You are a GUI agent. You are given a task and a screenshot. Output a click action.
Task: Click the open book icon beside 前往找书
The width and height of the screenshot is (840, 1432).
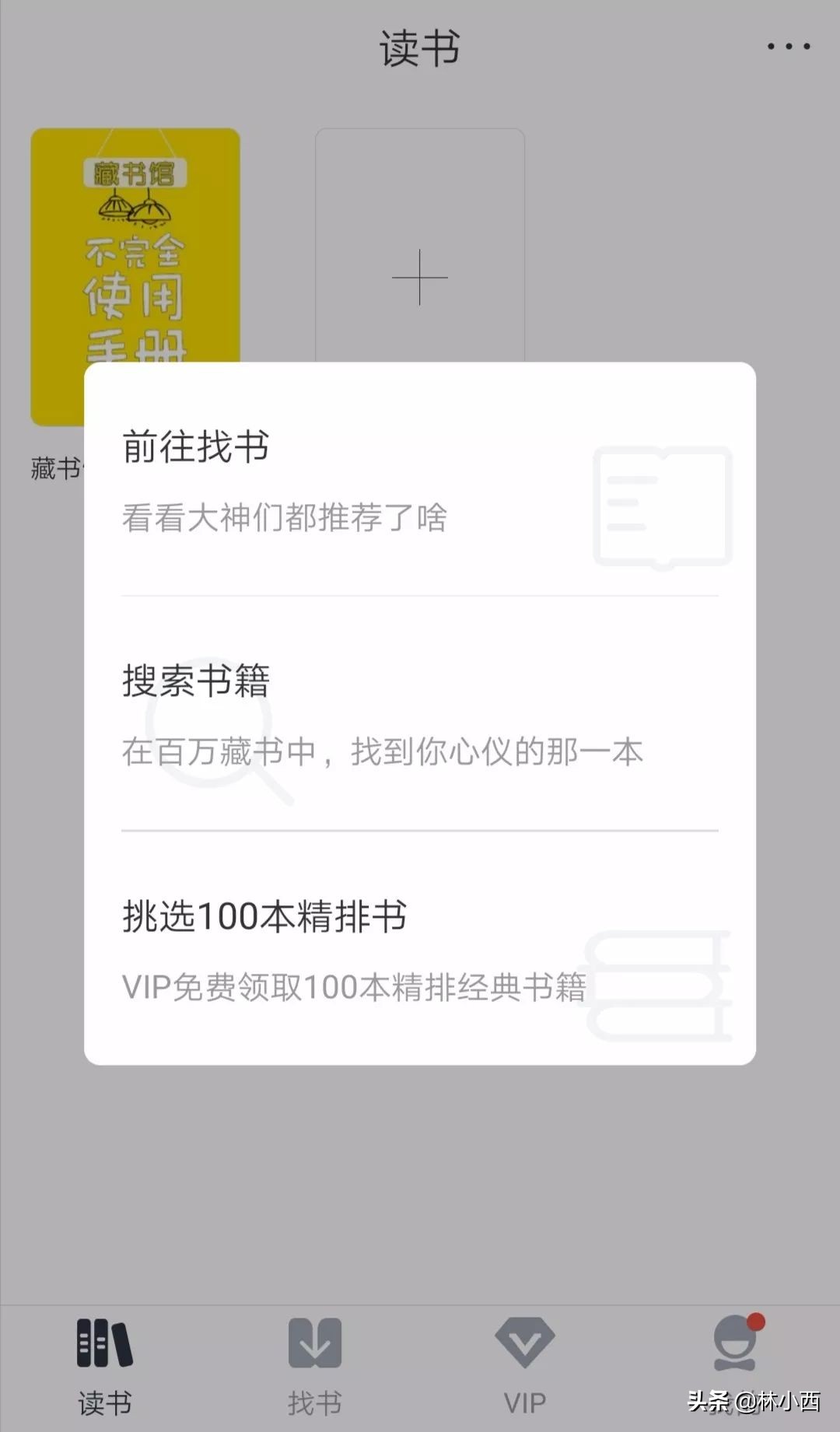coord(662,506)
